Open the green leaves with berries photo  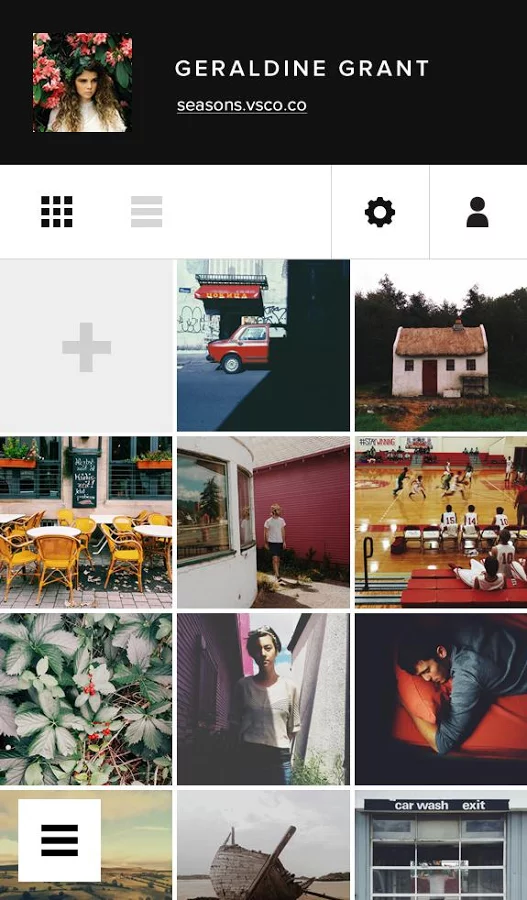[86, 699]
